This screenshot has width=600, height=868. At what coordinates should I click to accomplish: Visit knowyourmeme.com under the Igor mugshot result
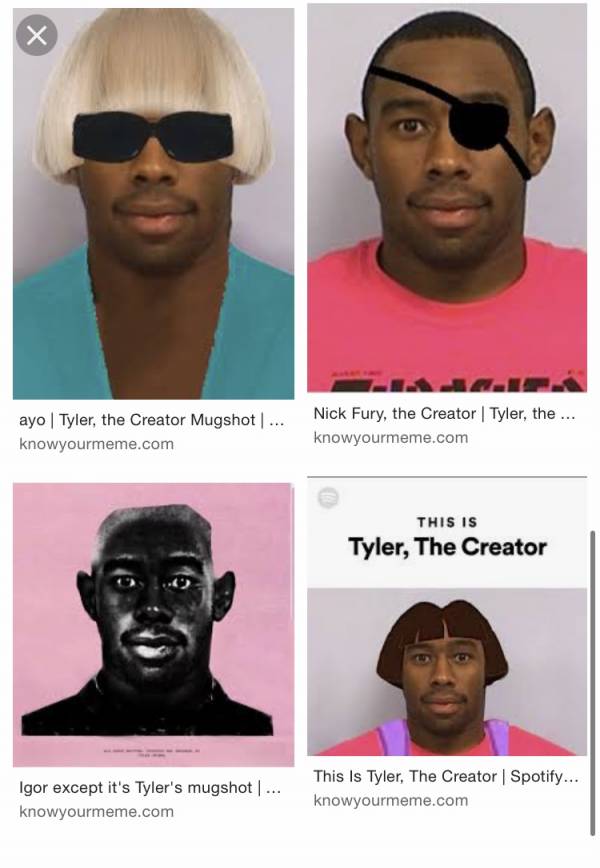pos(96,812)
